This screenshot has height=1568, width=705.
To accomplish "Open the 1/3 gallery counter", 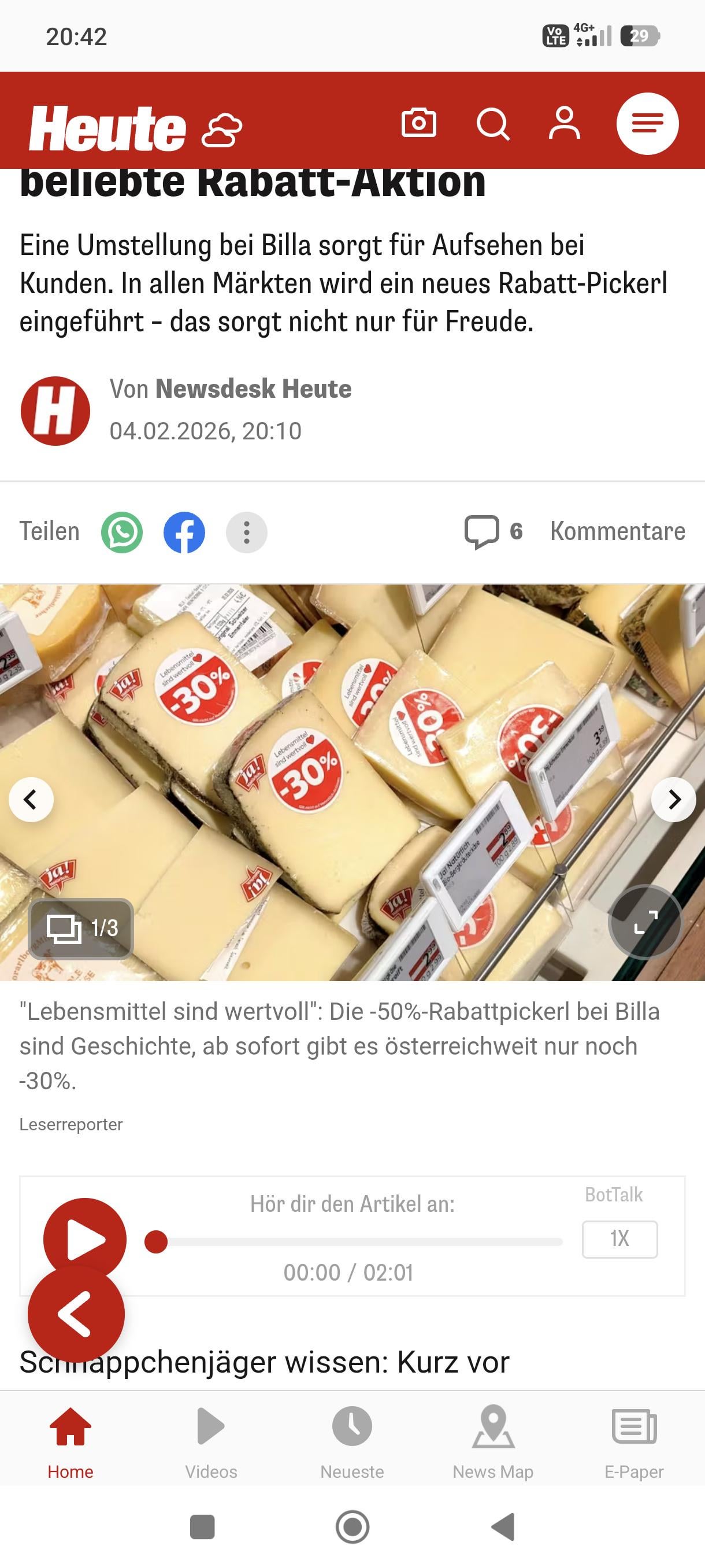I will pyautogui.click(x=81, y=929).
